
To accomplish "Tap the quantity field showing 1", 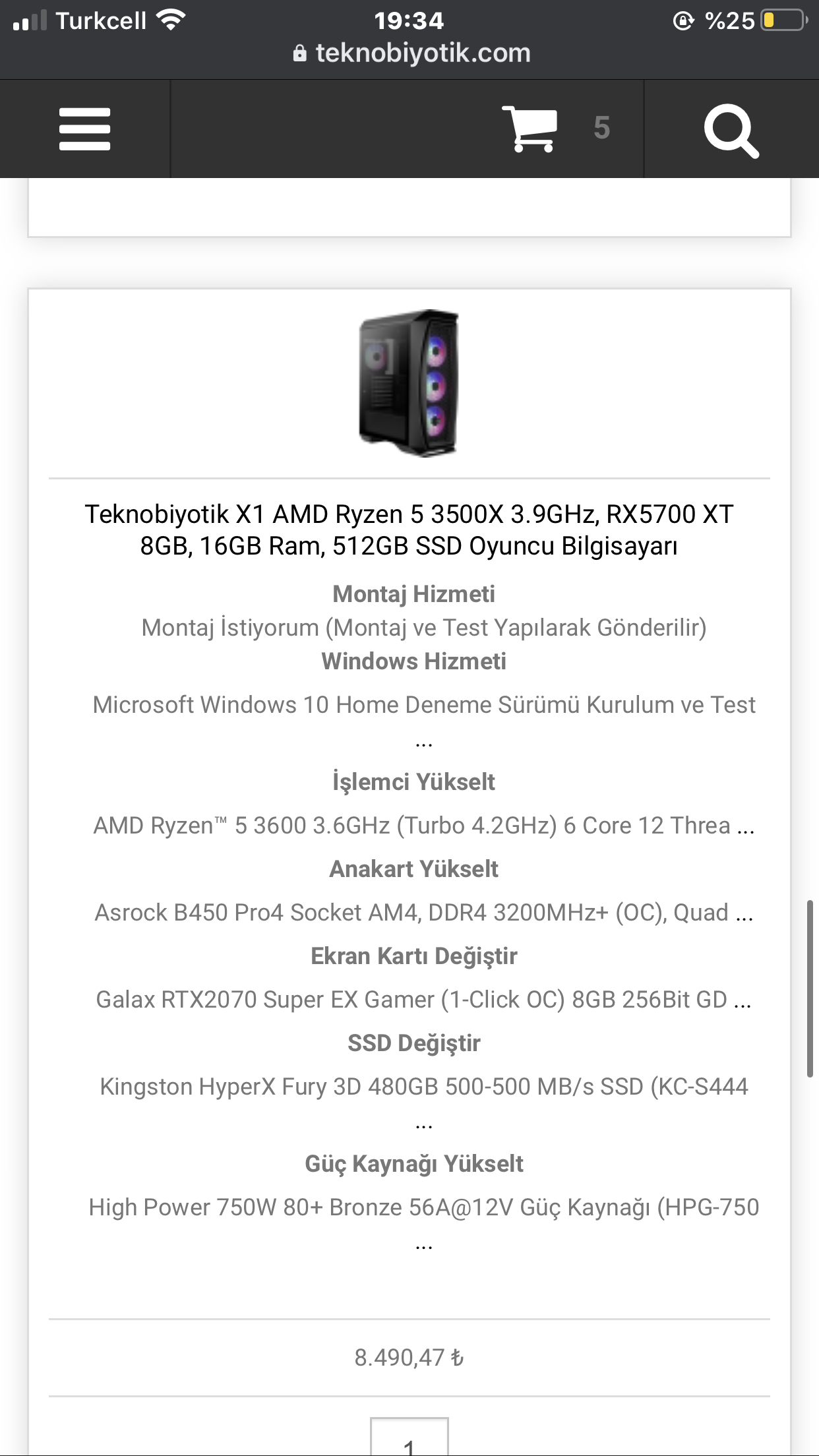I will click(409, 1440).
